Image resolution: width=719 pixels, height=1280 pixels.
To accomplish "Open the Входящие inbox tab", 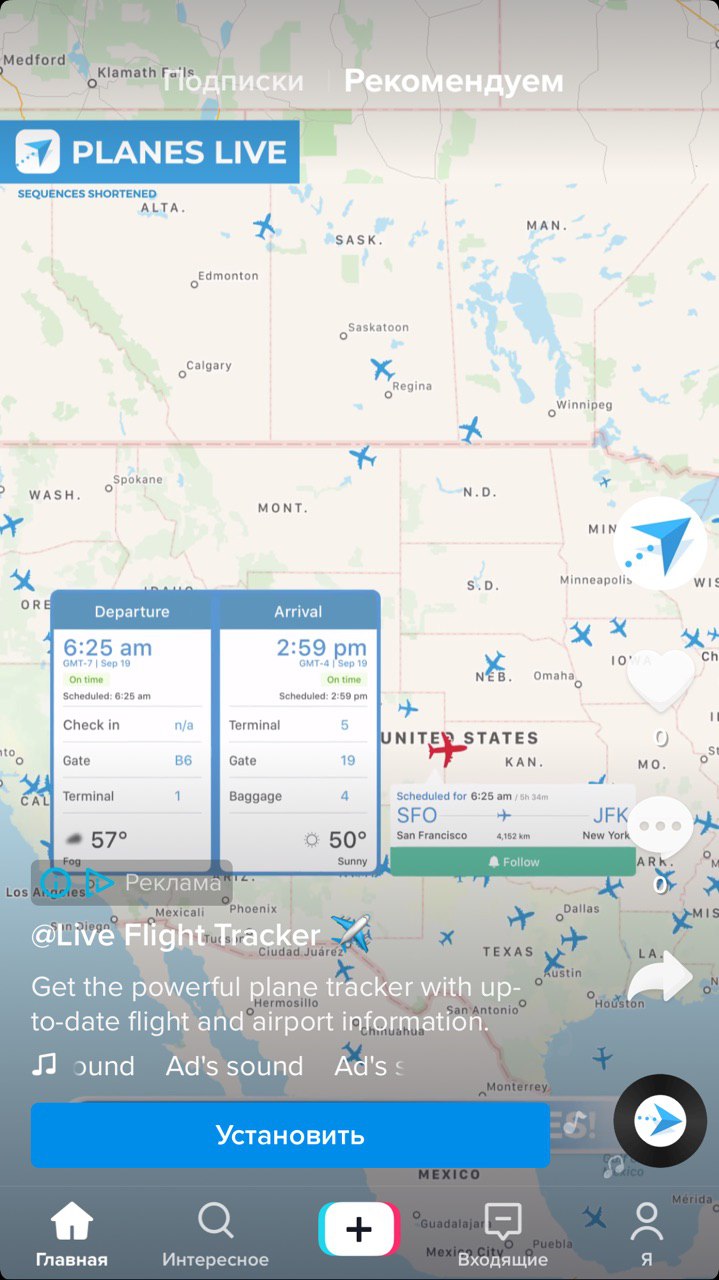I will pyautogui.click(x=503, y=1234).
